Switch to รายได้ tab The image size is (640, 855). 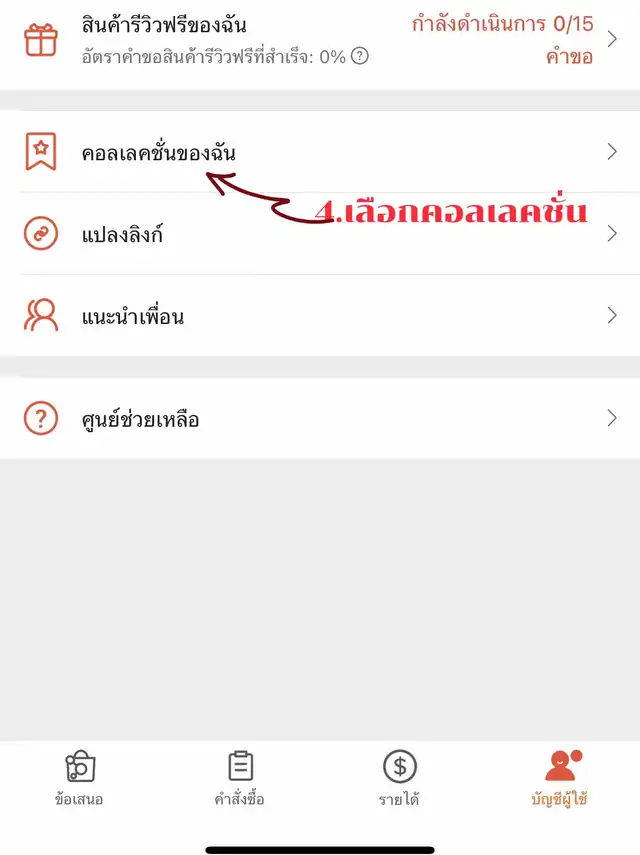click(399, 779)
